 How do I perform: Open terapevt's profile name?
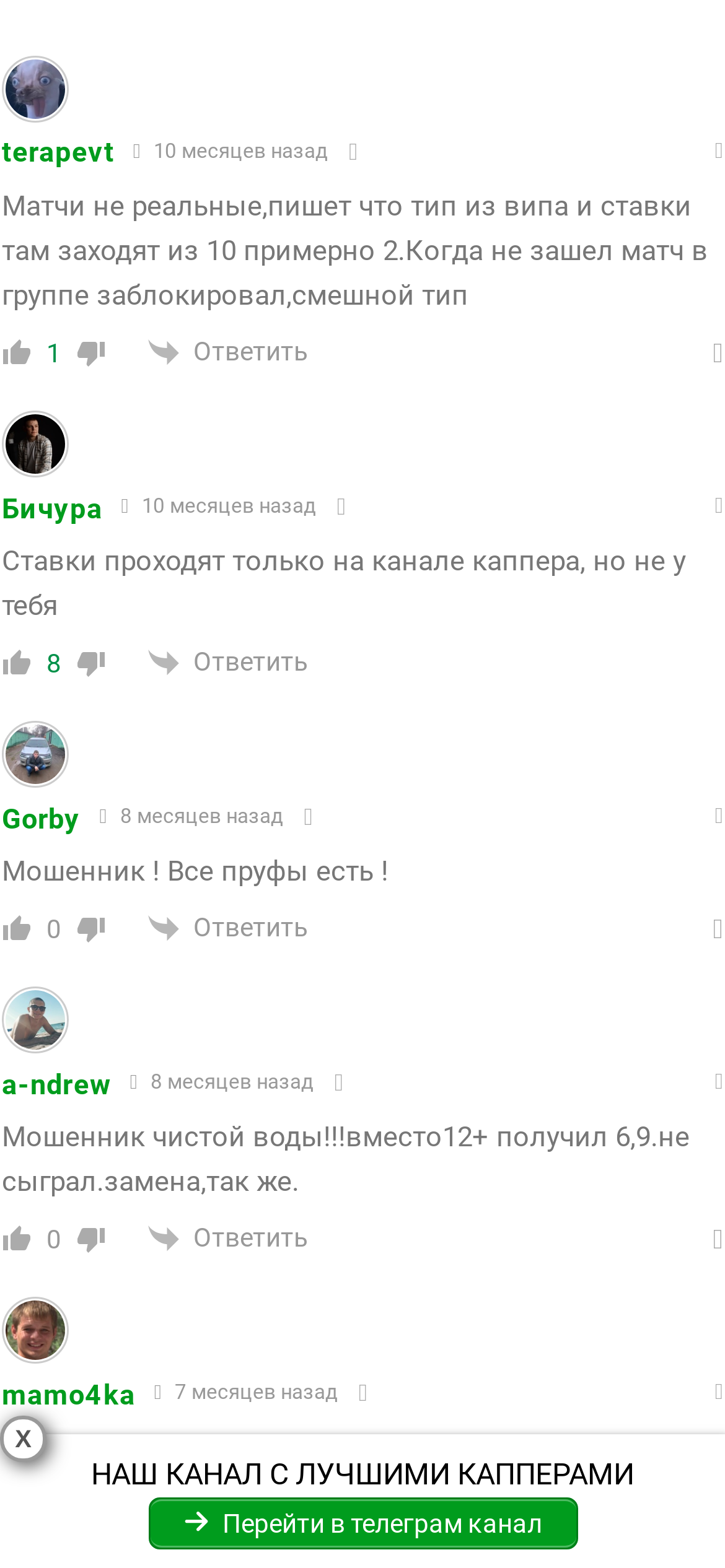(58, 152)
